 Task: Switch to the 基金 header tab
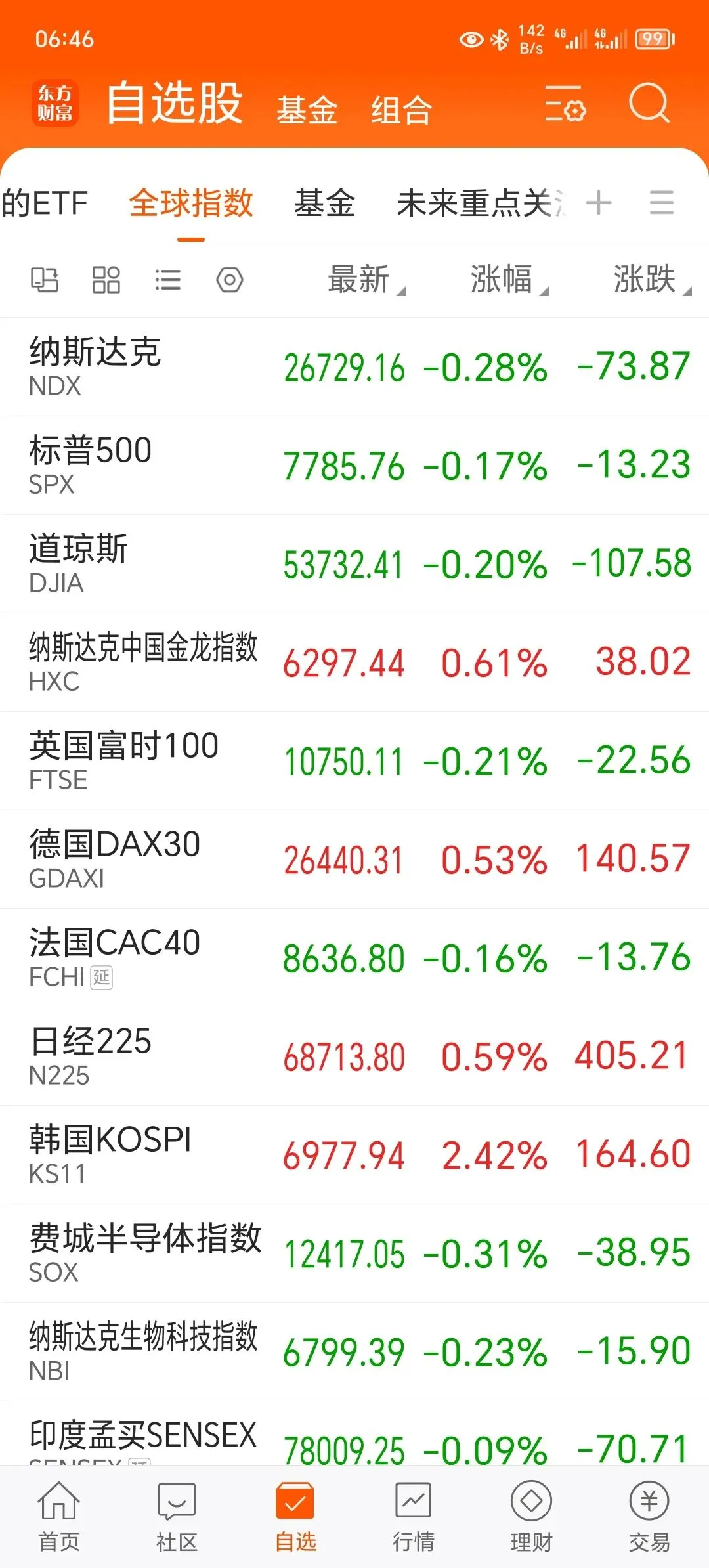(307, 110)
